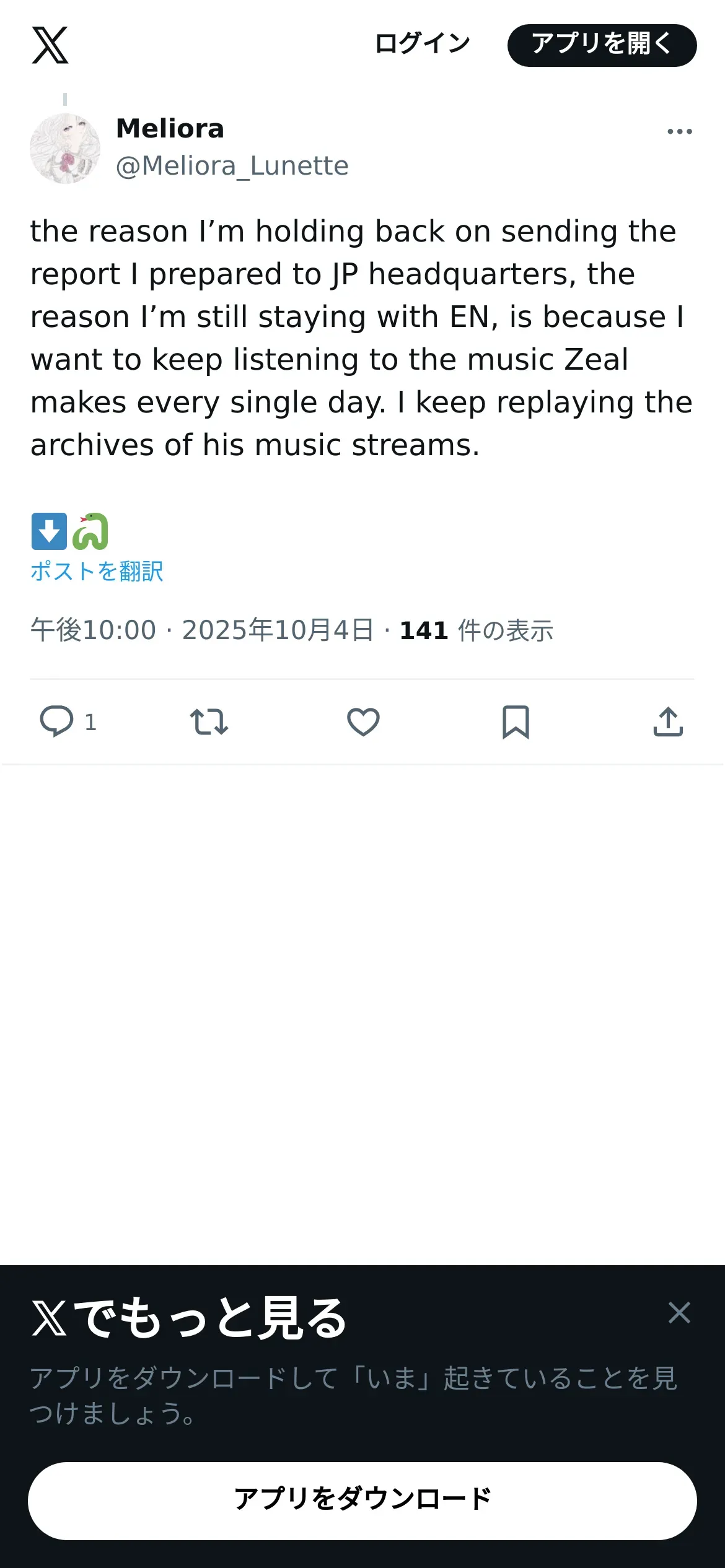
Task: Share this post
Action: 668,721
